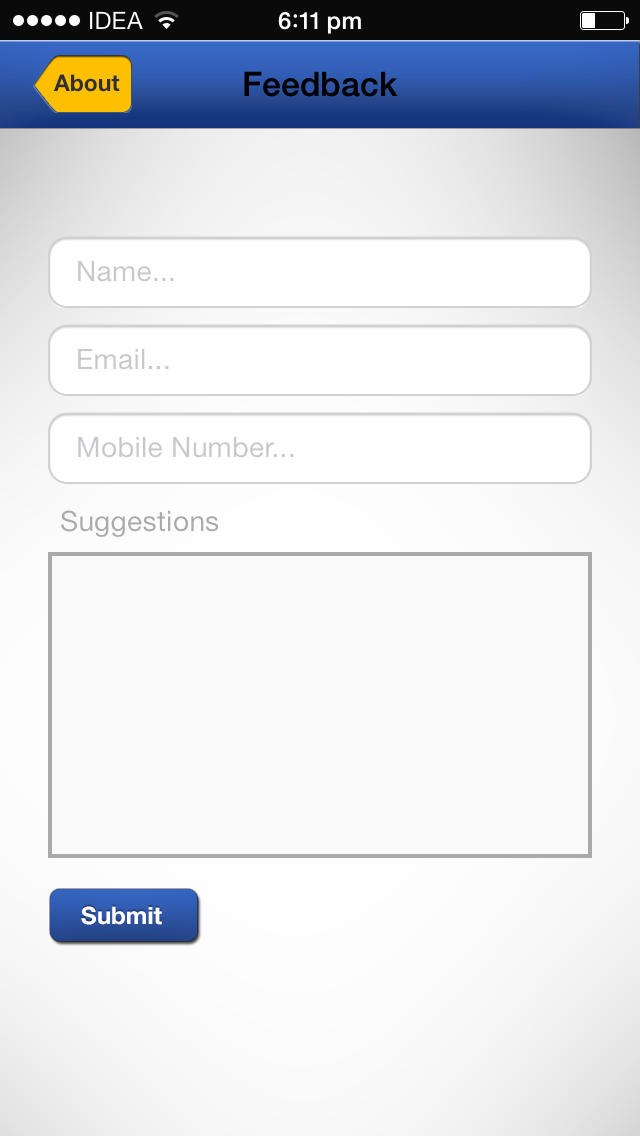Focus the Email input field
The width and height of the screenshot is (640, 1136).
click(320, 360)
